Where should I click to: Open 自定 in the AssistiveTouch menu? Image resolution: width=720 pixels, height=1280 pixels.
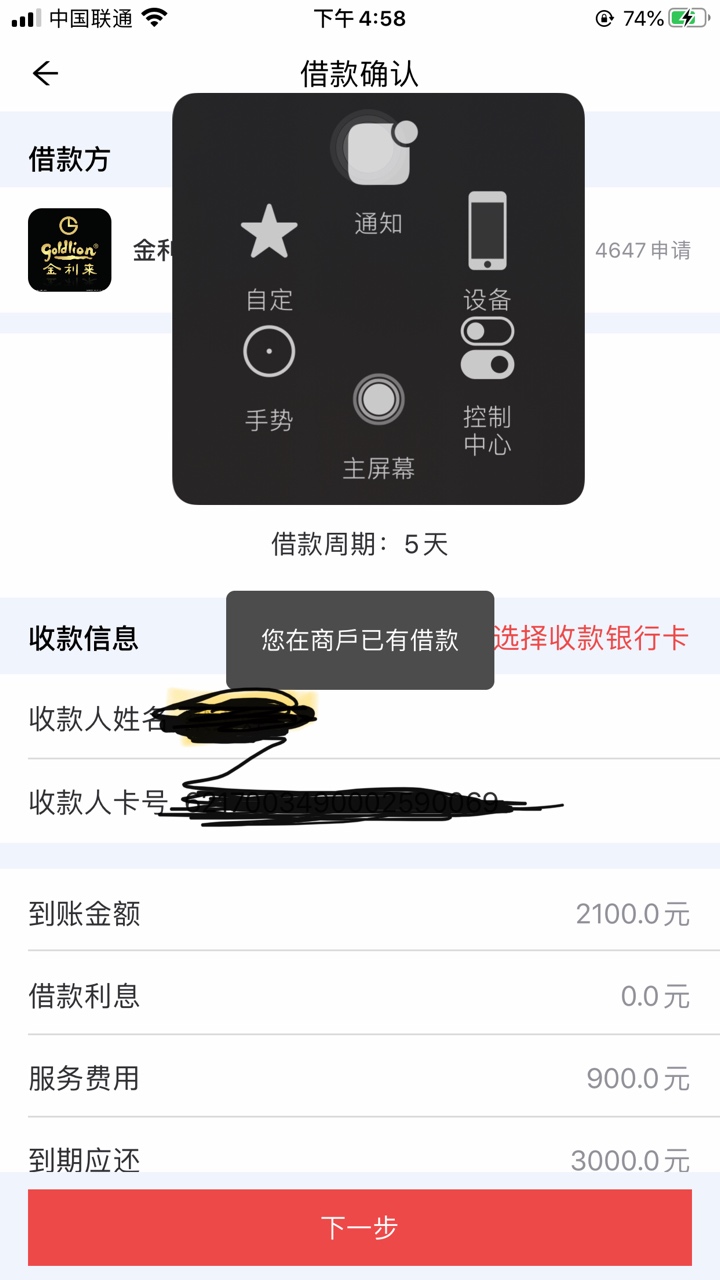[269, 257]
